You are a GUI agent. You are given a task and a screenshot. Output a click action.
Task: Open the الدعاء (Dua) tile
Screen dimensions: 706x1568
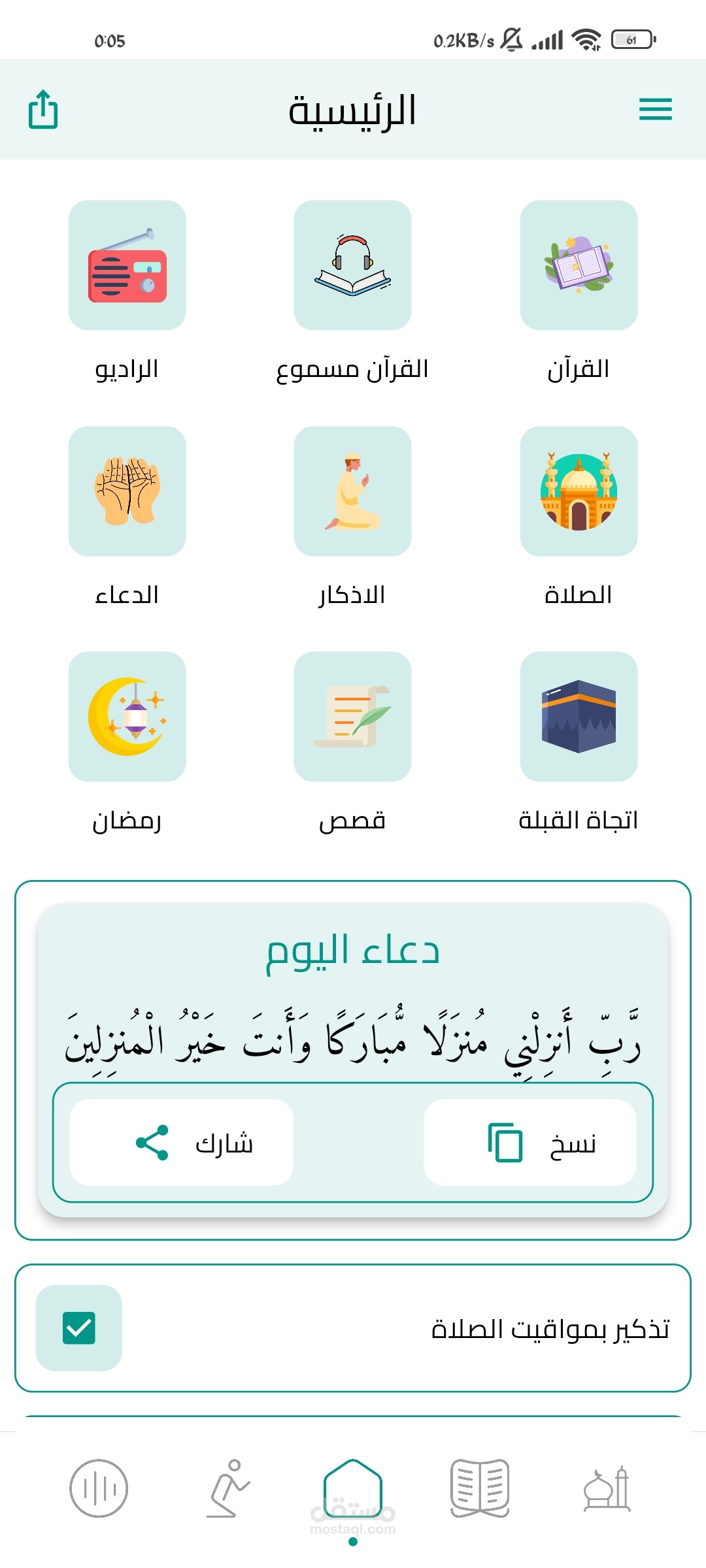coord(127,491)
